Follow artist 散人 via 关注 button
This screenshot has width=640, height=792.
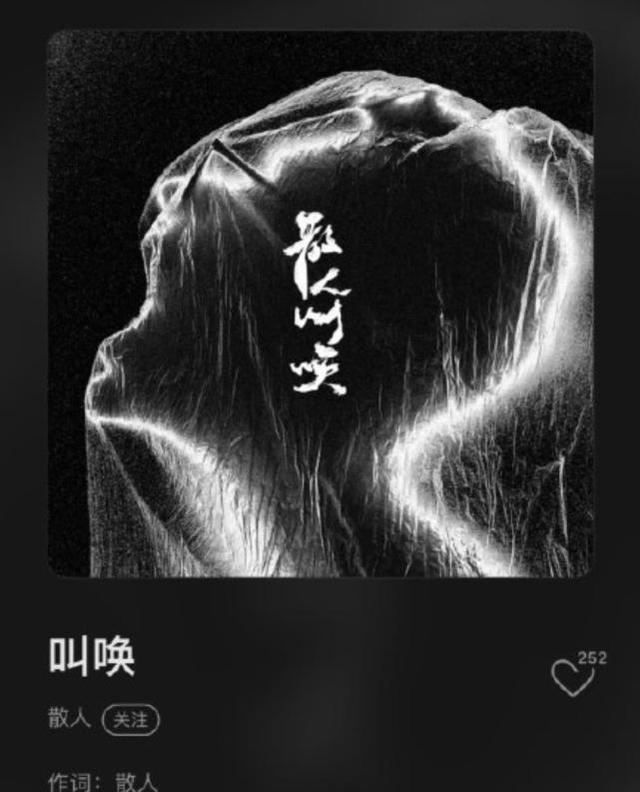point(130,720)
